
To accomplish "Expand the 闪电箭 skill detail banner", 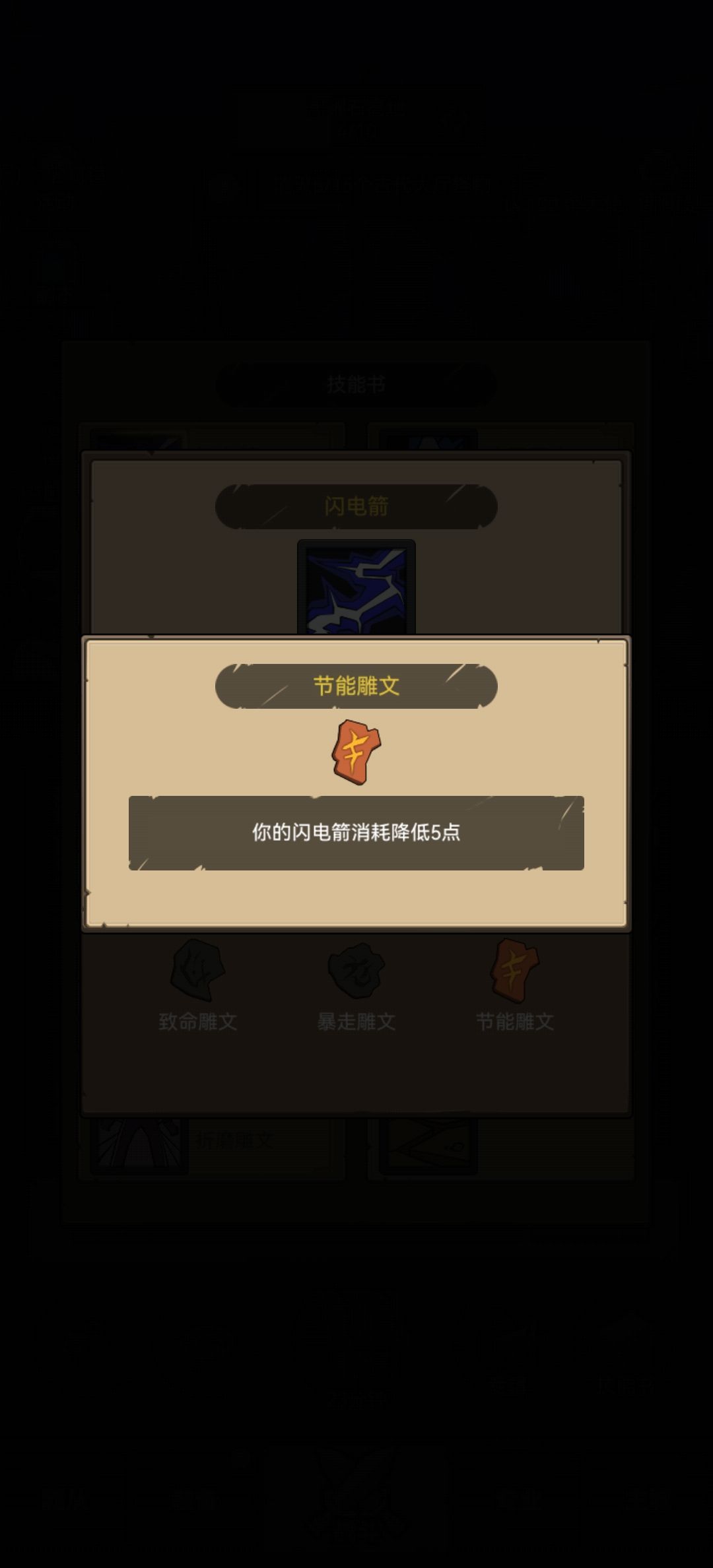I will click(356, 505).
